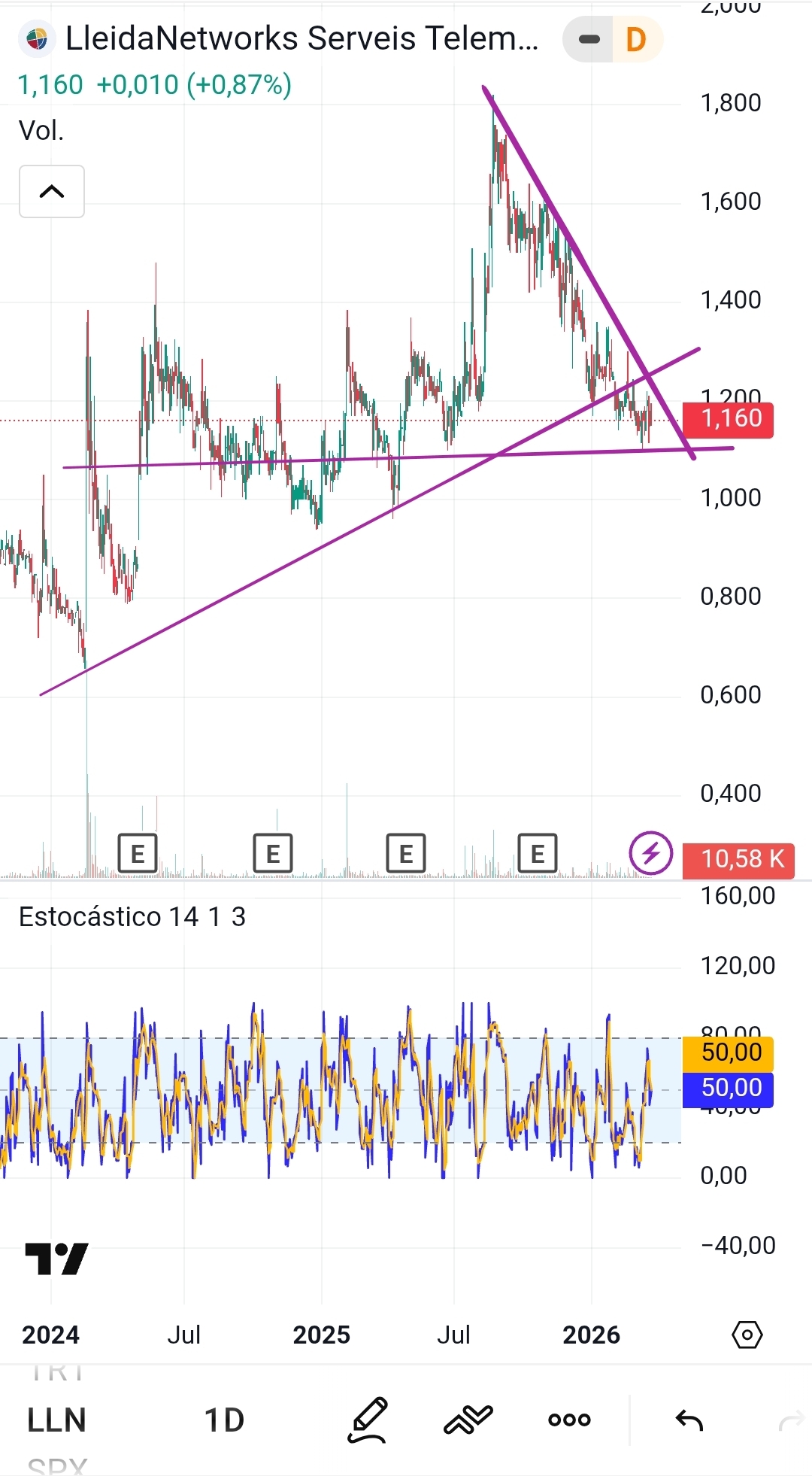Change the 1D chart interval
812x1476 pixels.
tap(224, 1420)
